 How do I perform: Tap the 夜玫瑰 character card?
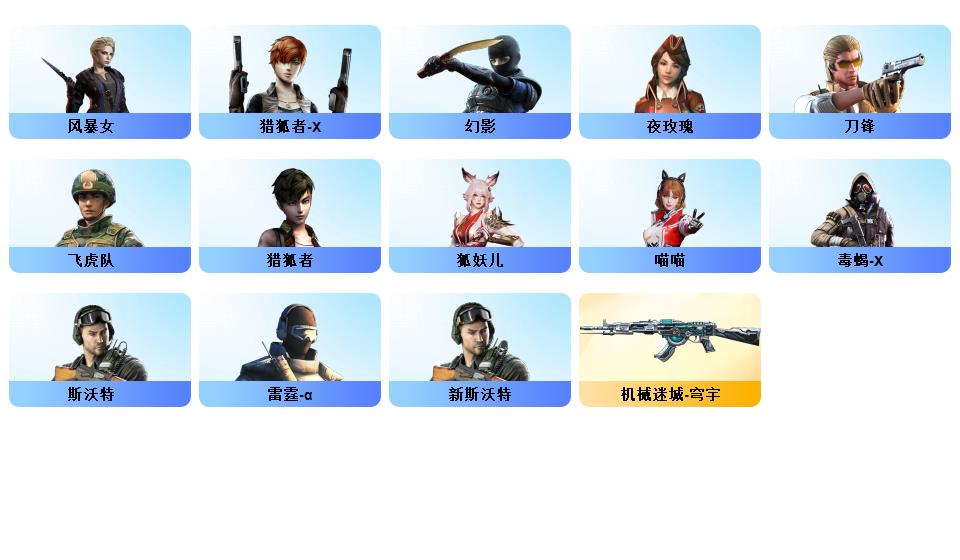[670, 82]
